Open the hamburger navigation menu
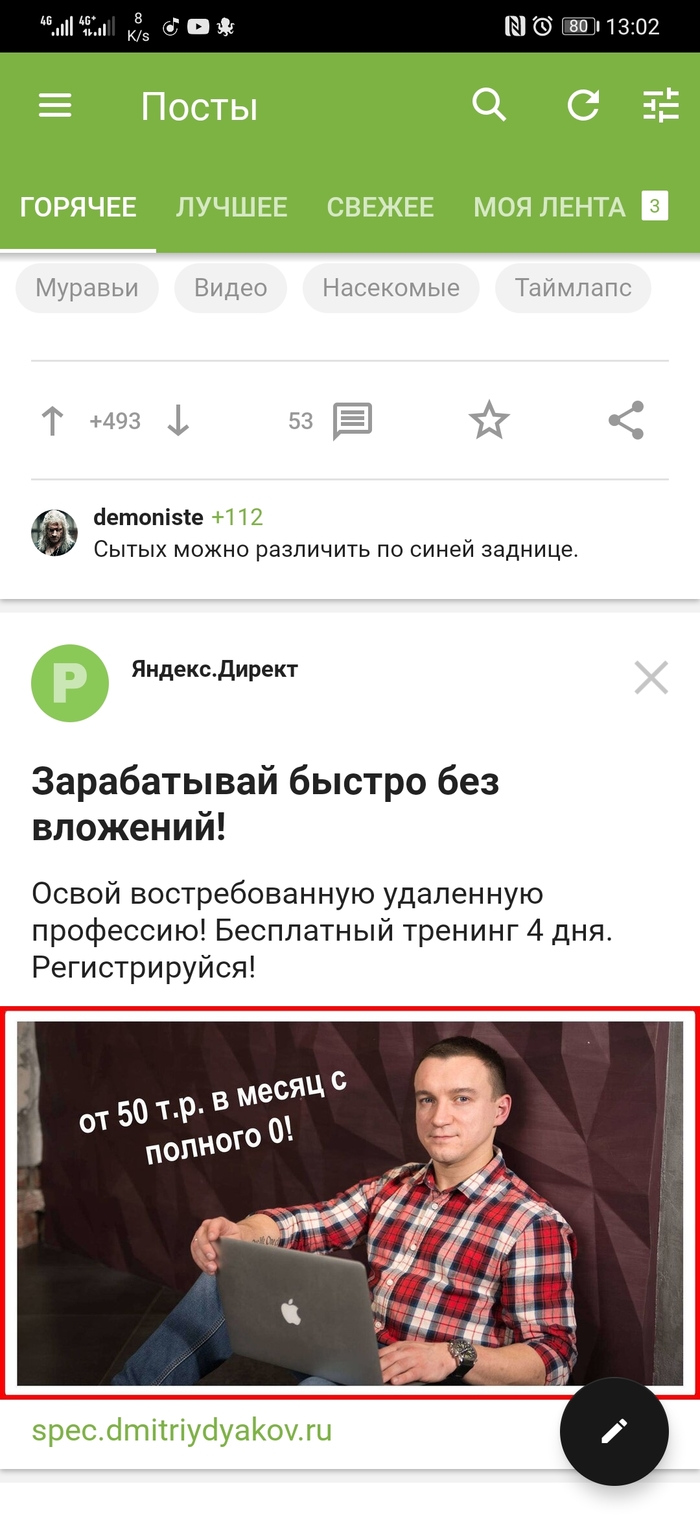700x1517 pixels. coord(55,106)
